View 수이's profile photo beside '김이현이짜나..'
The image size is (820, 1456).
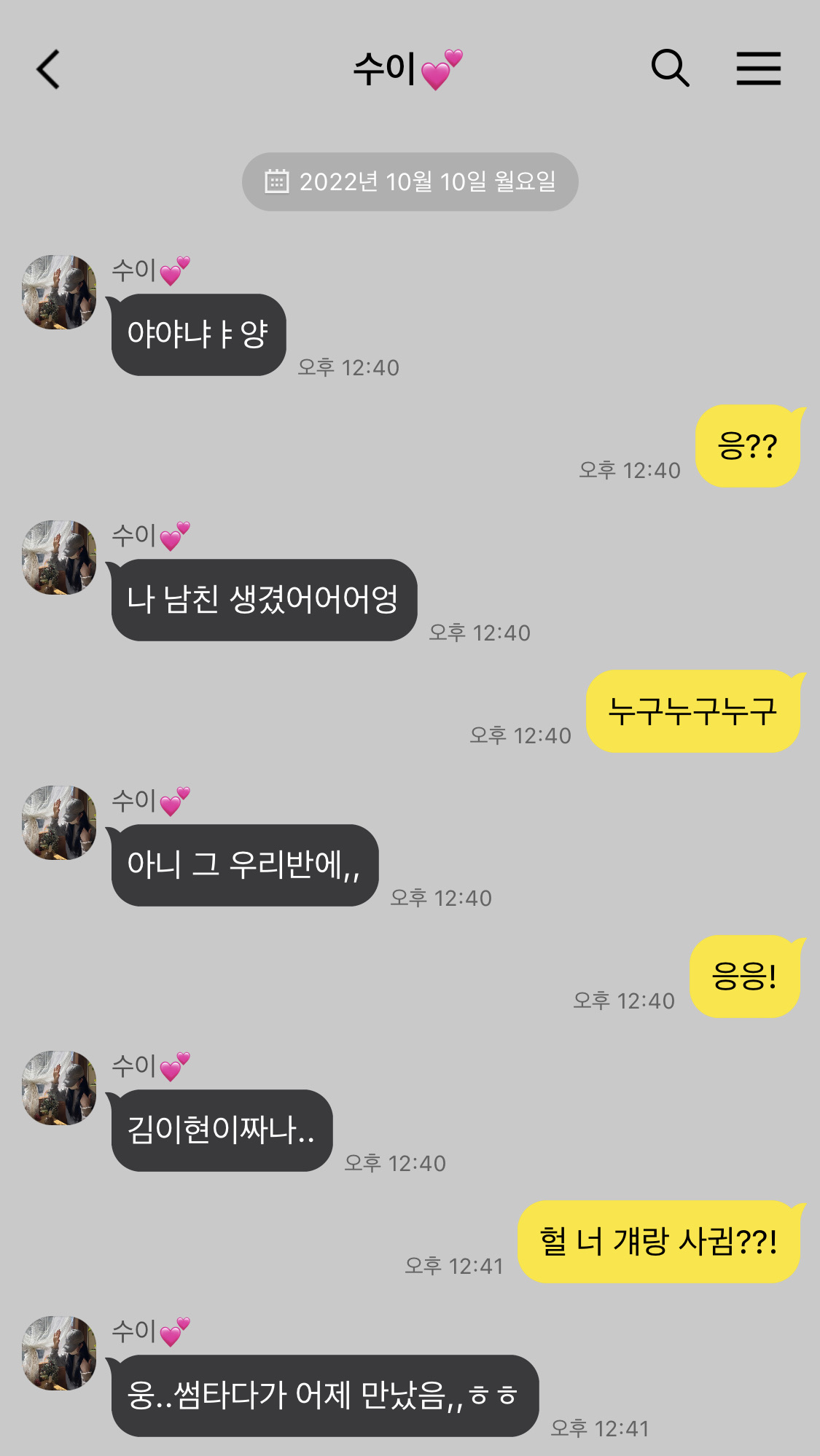[59, 1088]
